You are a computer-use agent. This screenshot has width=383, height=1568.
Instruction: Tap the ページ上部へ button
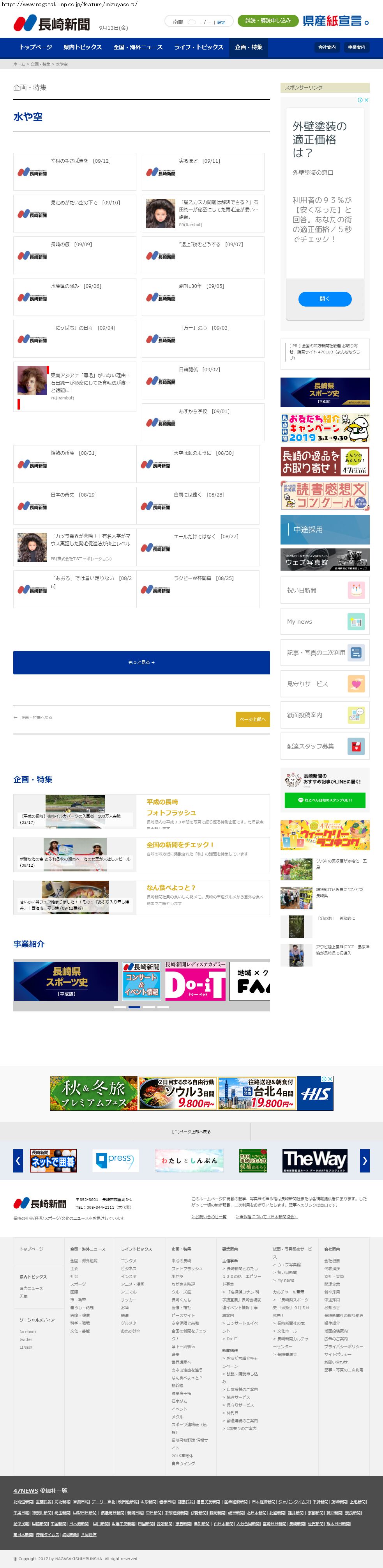(x=252, y=719)
